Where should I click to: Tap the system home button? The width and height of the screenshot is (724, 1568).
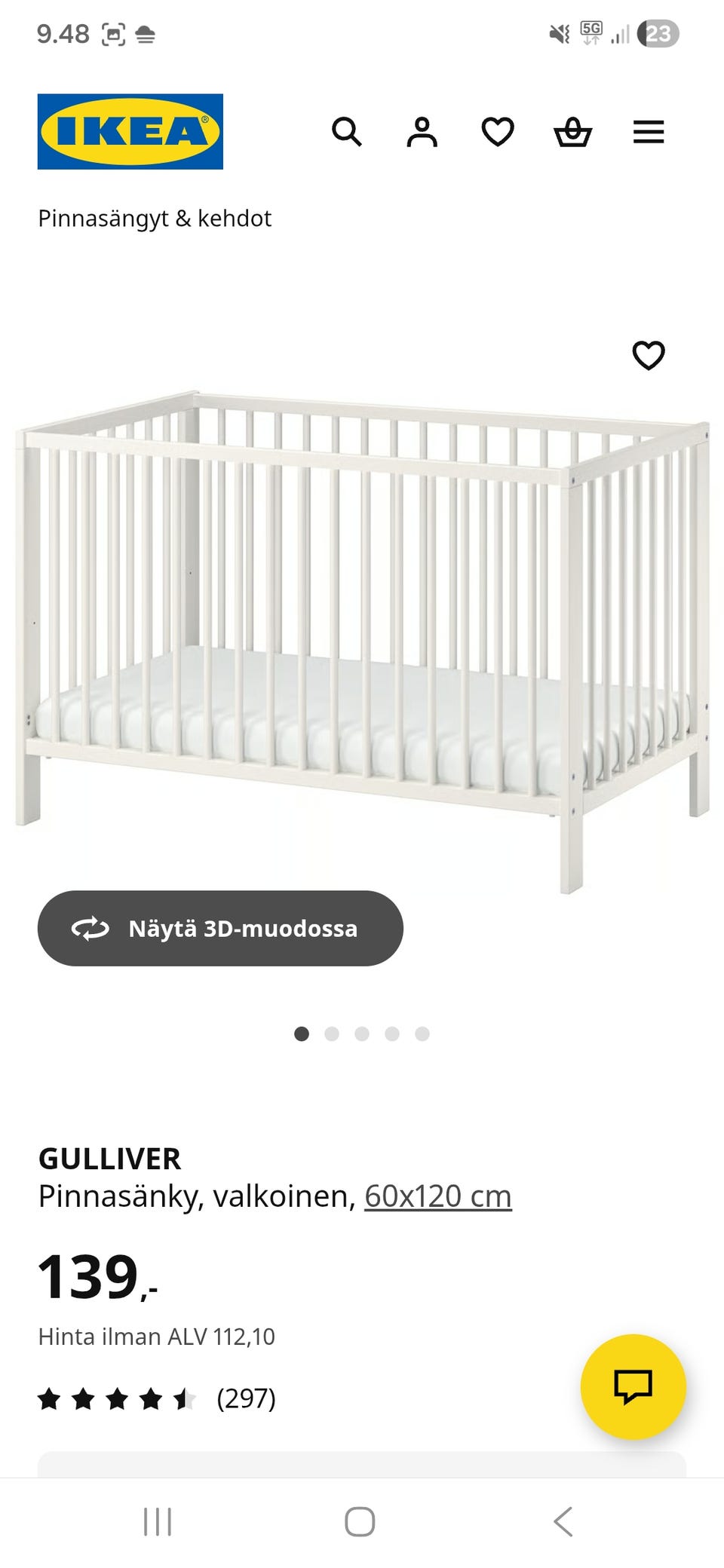point(360,1522)
